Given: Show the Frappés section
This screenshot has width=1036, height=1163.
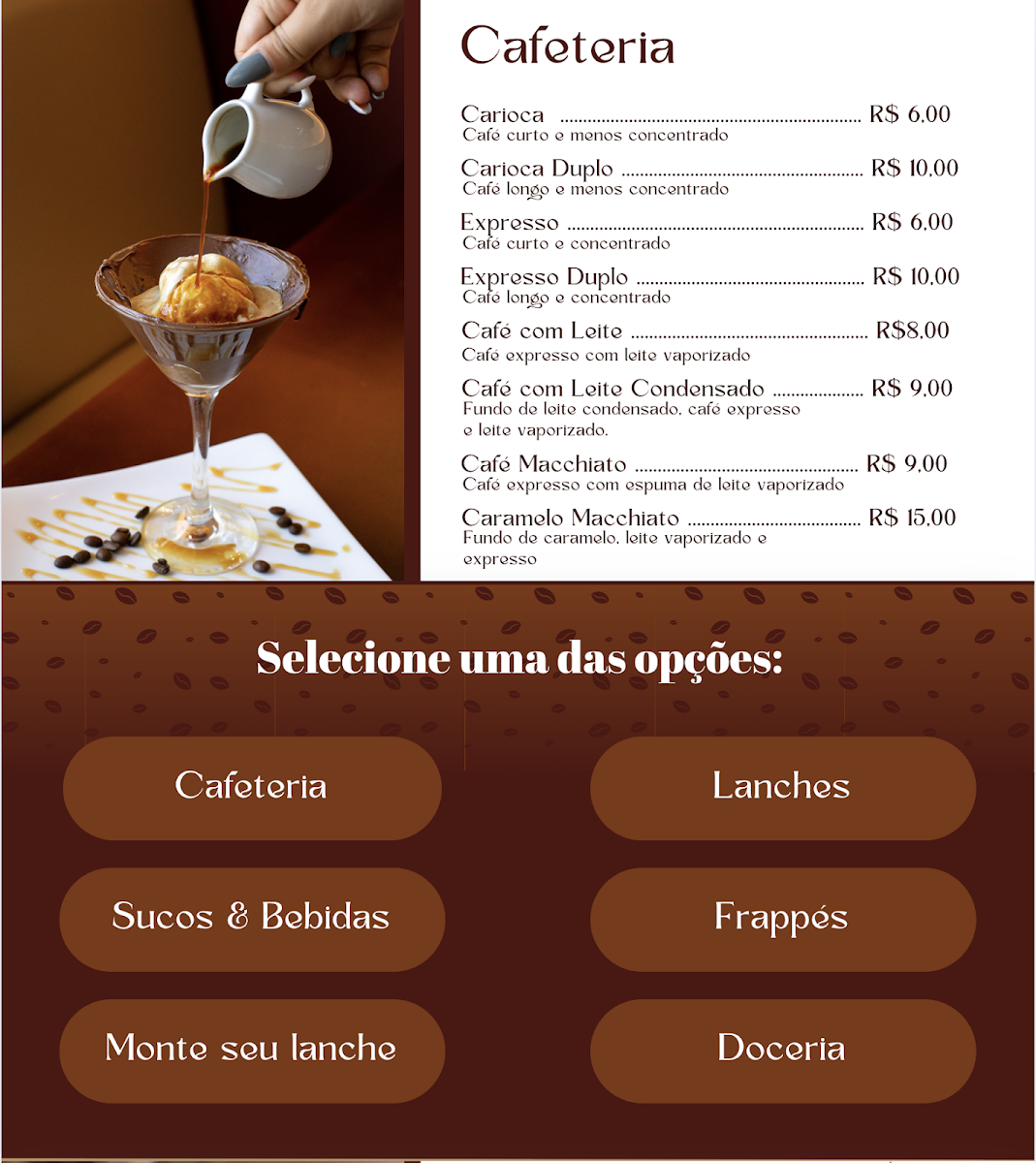Looking at the screenshot, I should (782, 919).
